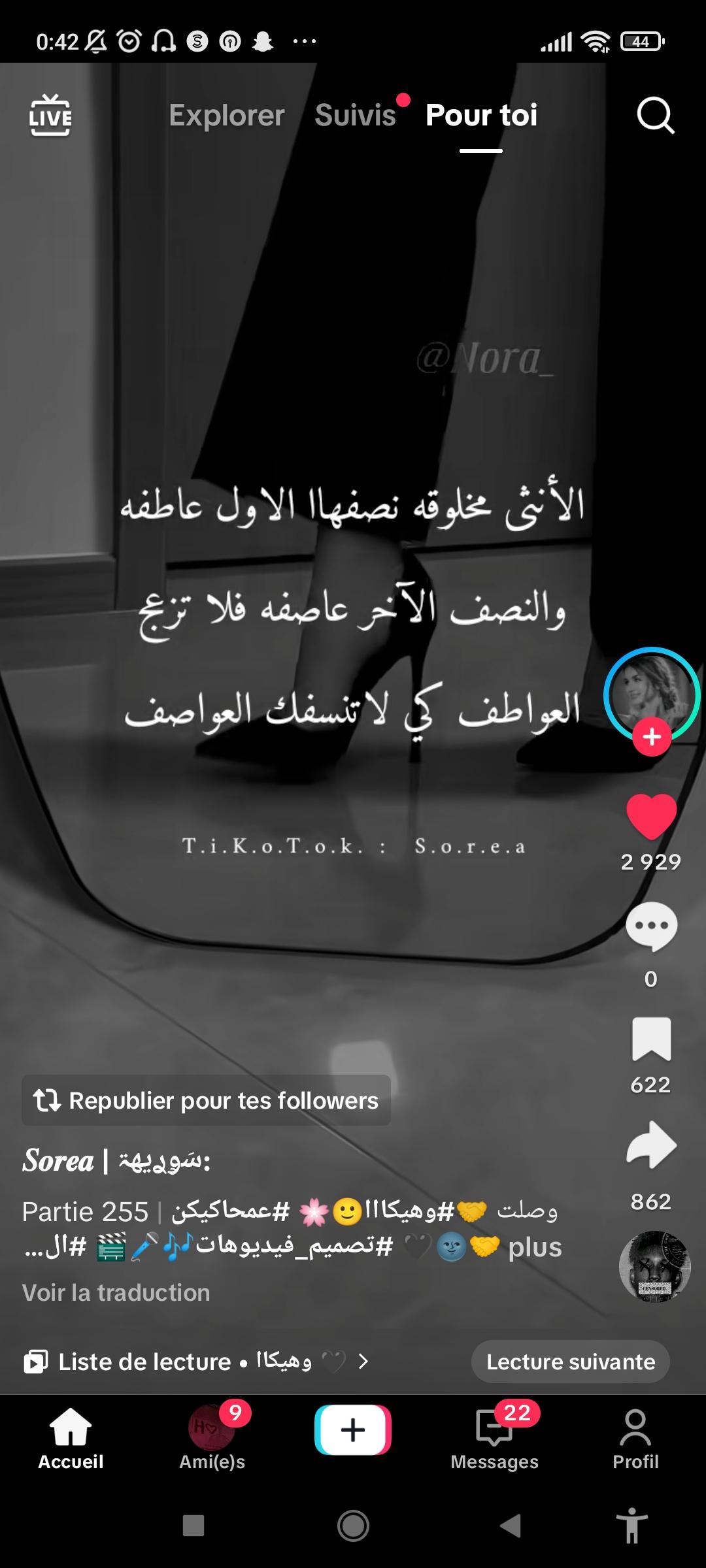706x1568 pixels.
Task: Tap Voir la traduction
Action: pos(116,1292)
